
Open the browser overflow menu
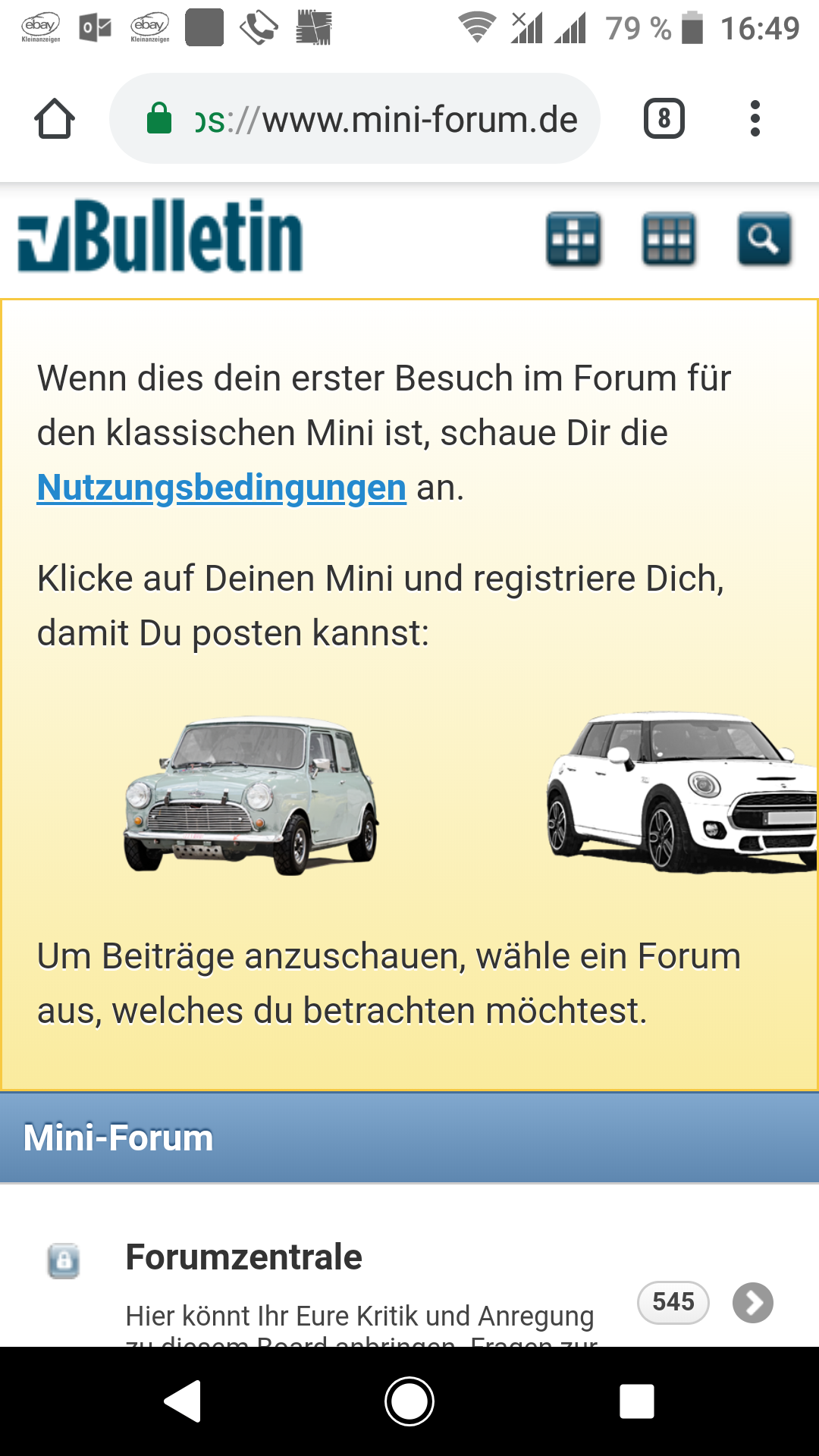[x=755, y=119]
